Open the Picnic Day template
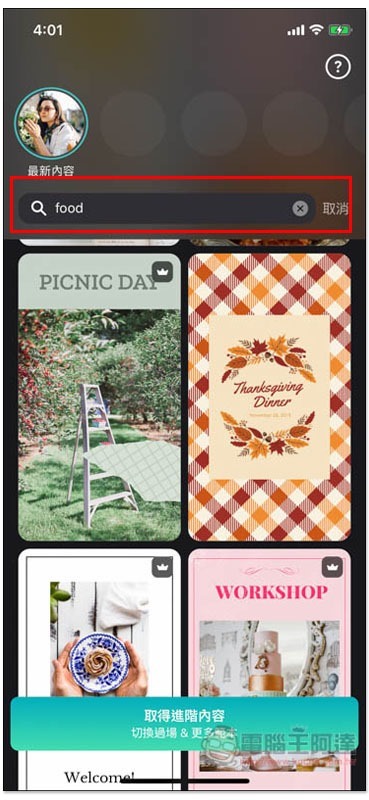This screenshot has width=369, height=800. click(x=100, y=397)
